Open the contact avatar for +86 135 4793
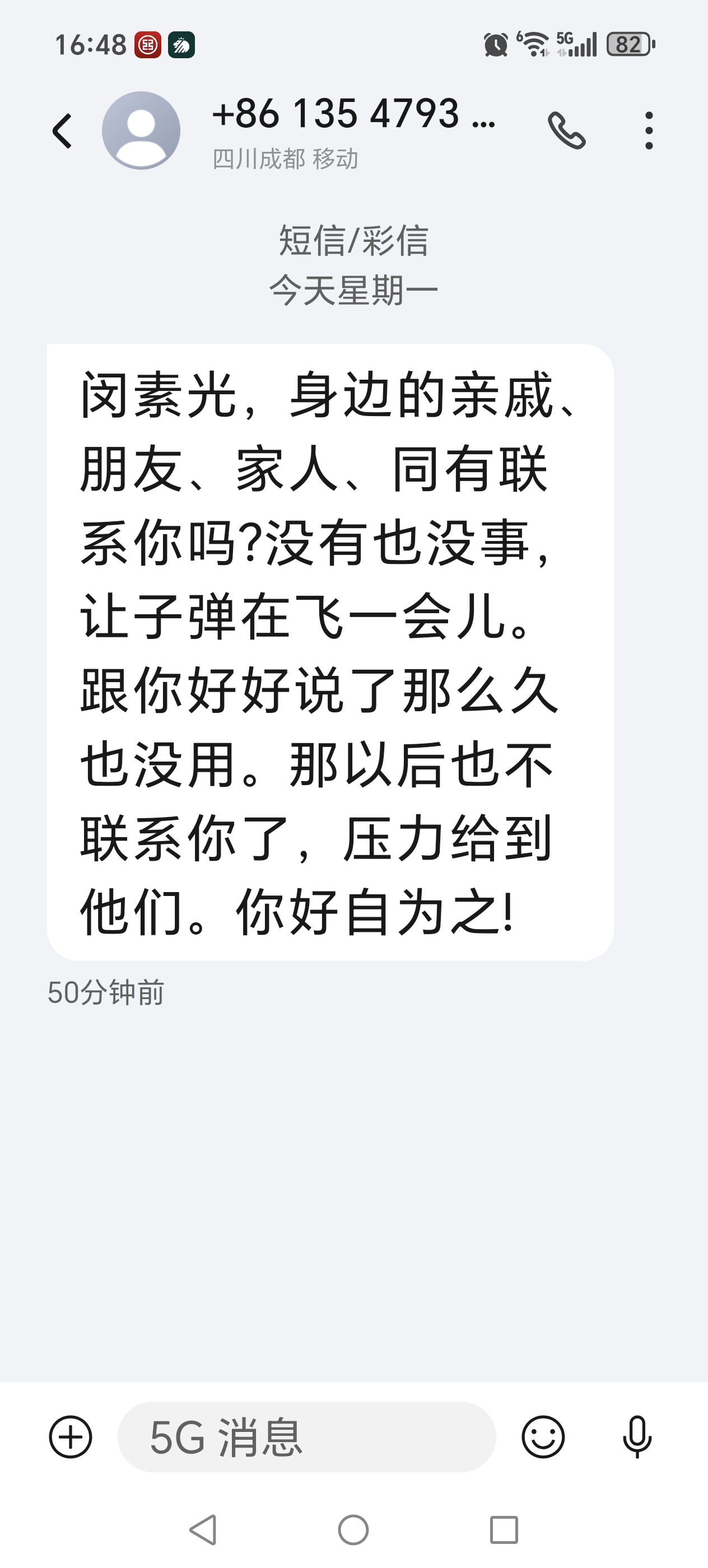 141,131
